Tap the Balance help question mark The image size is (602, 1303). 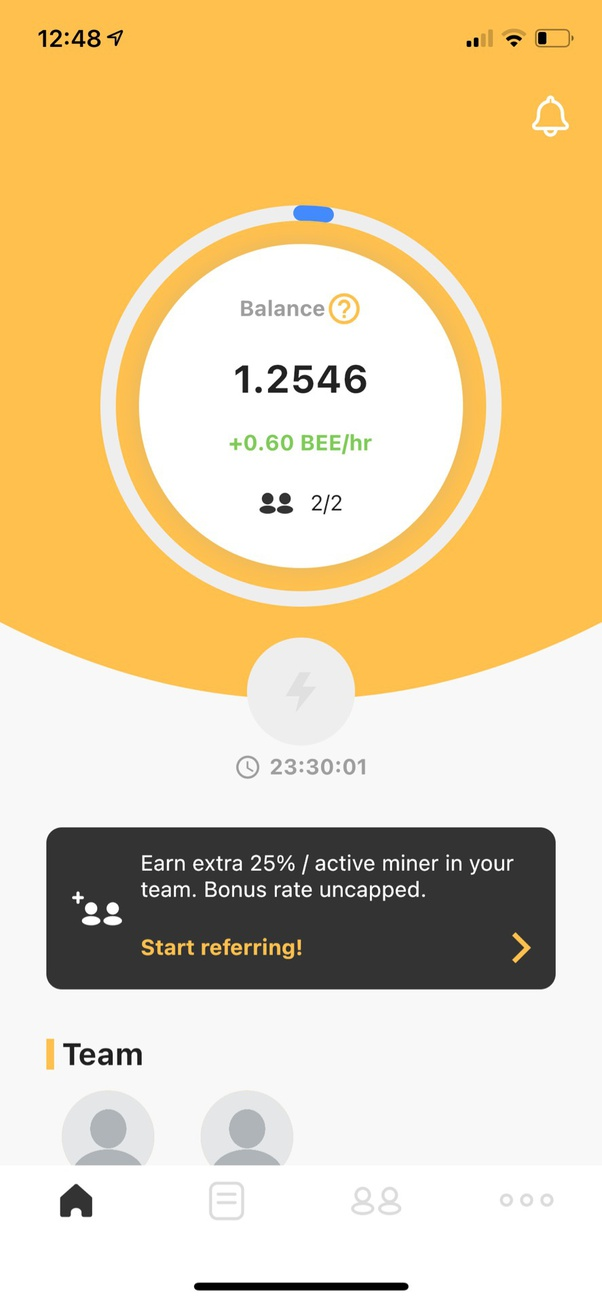point(344,309)
